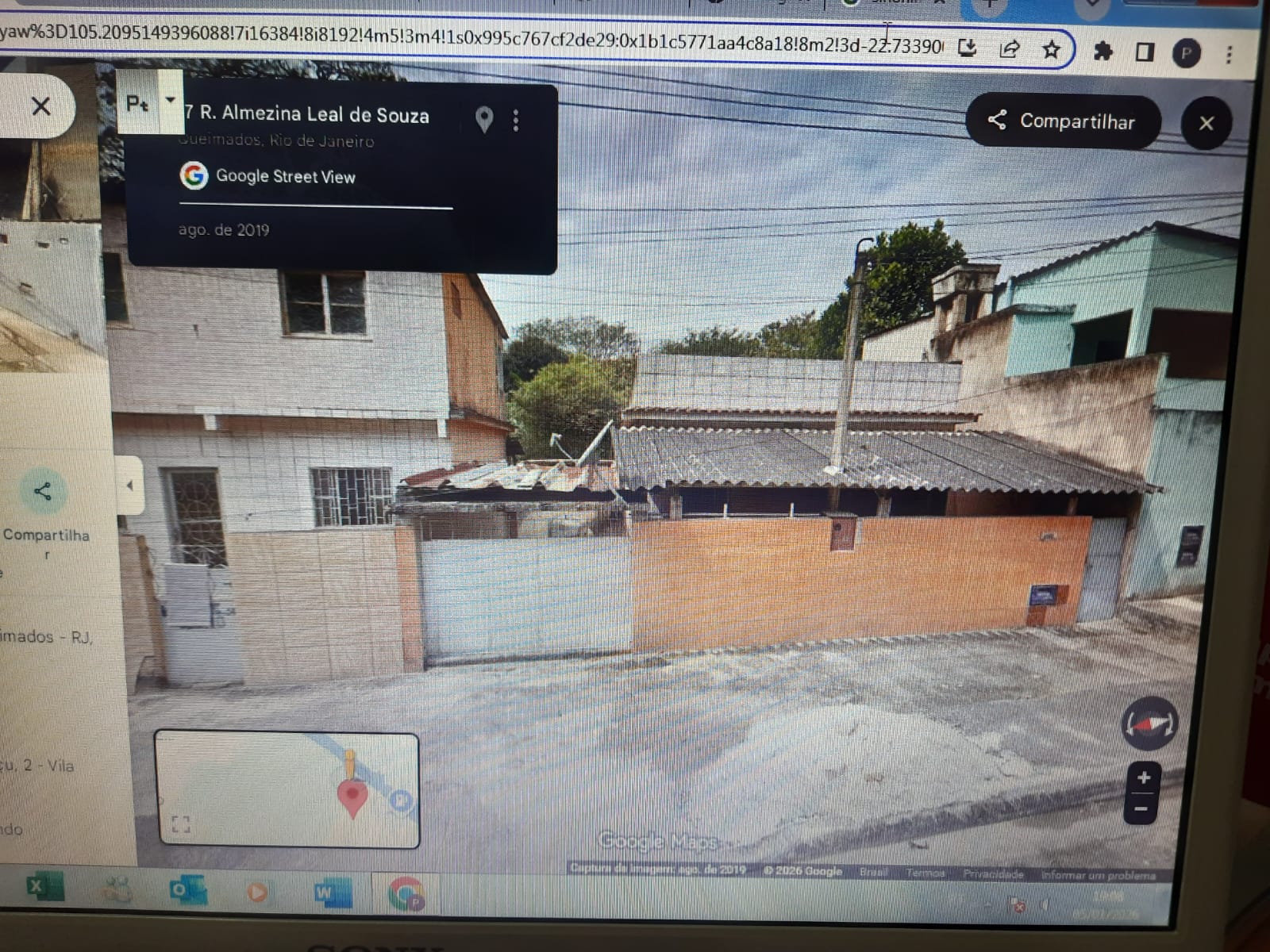This screenshot has height=952, width=1270.
Task: Open the three-dot menu in the address card
Action: tap(516, 121)
